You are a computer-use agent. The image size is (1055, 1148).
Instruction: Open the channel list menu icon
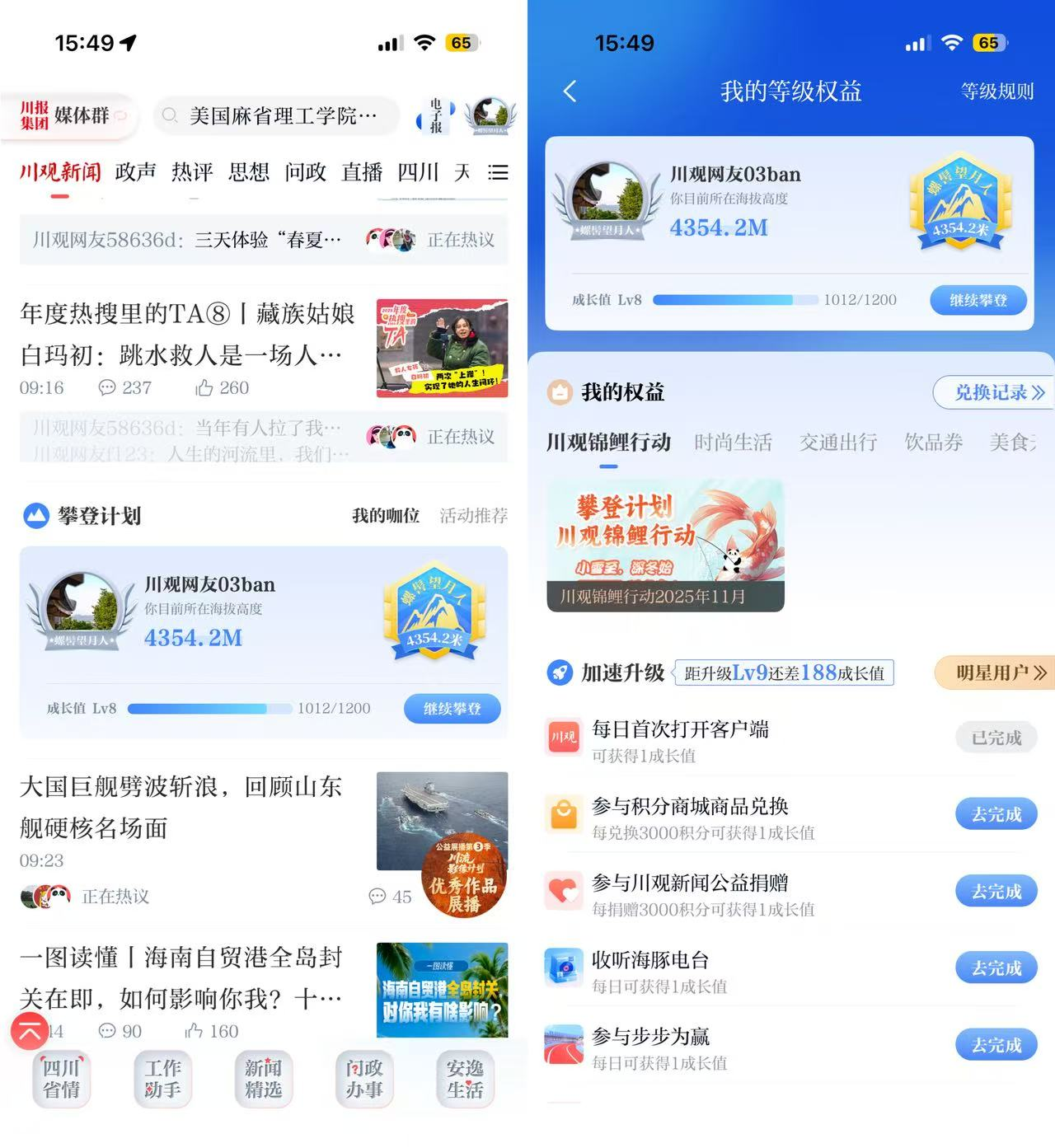(x=498, y=172)
